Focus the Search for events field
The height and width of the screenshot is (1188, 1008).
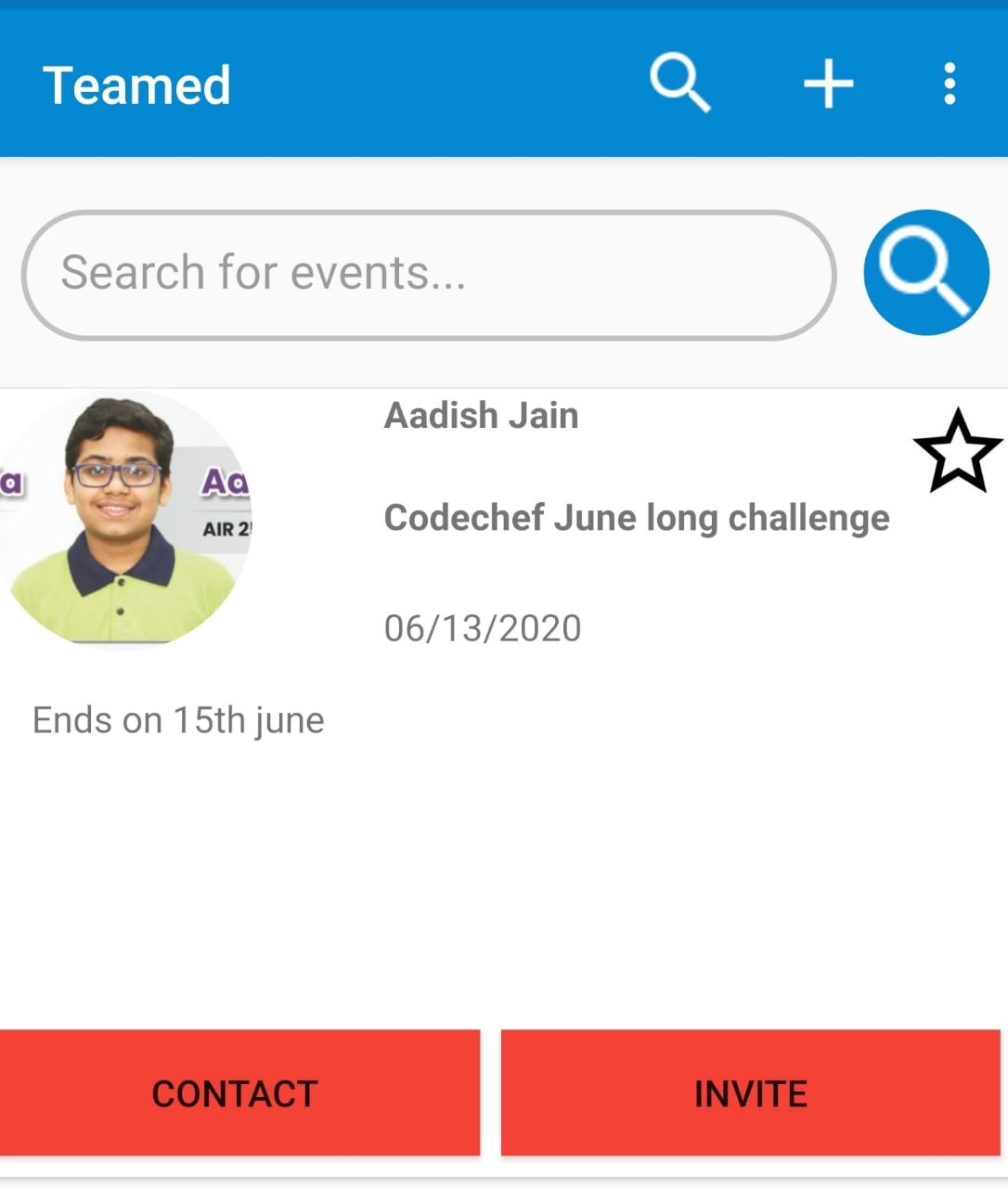tap(428, 275)
